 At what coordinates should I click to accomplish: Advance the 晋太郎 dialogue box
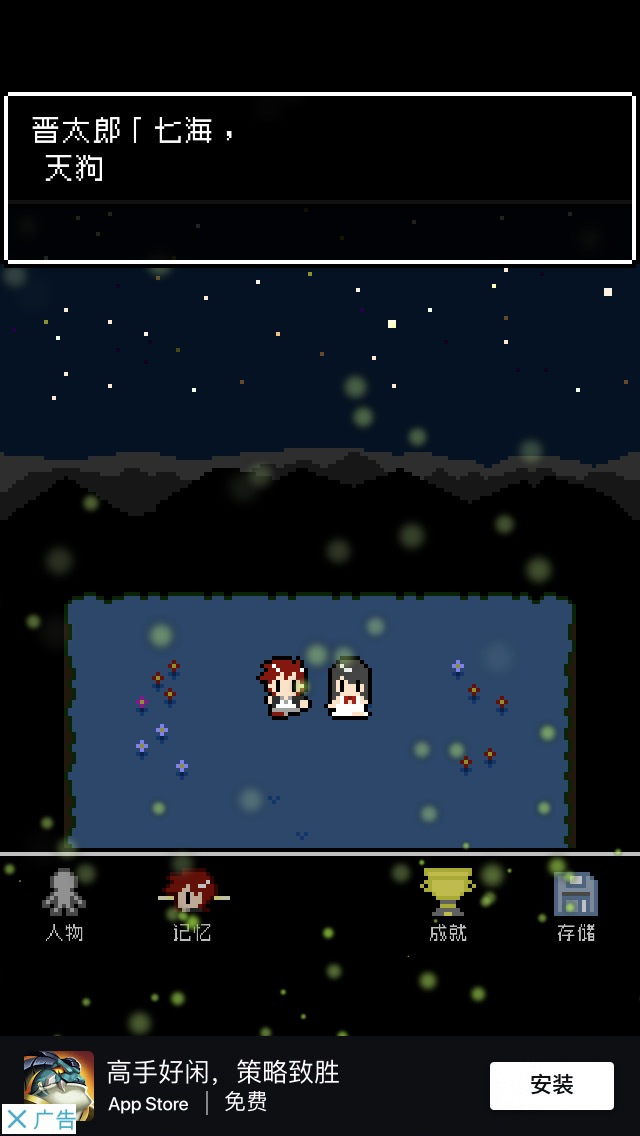pyautogui.click(x=320, y=178)
